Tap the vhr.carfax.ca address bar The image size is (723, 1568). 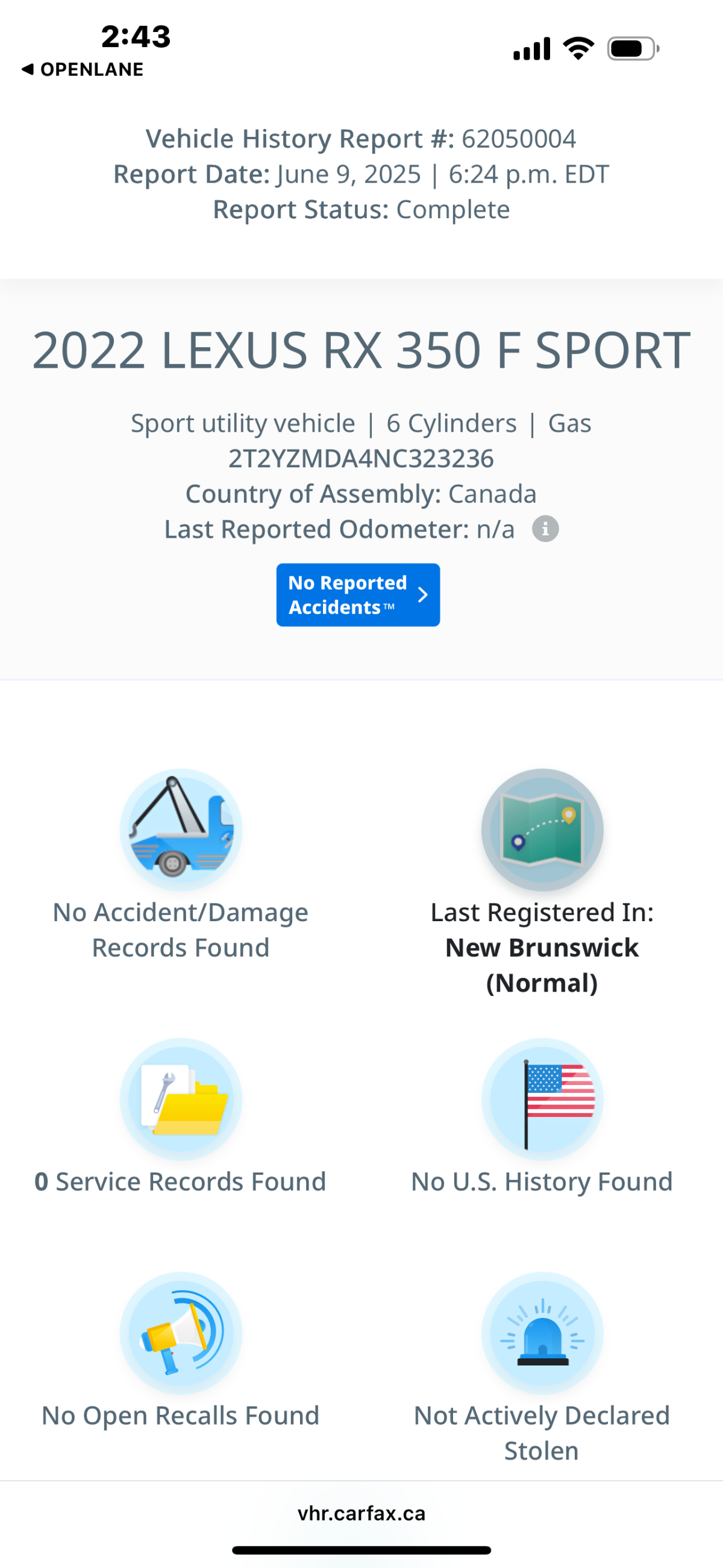(361, 1513)
